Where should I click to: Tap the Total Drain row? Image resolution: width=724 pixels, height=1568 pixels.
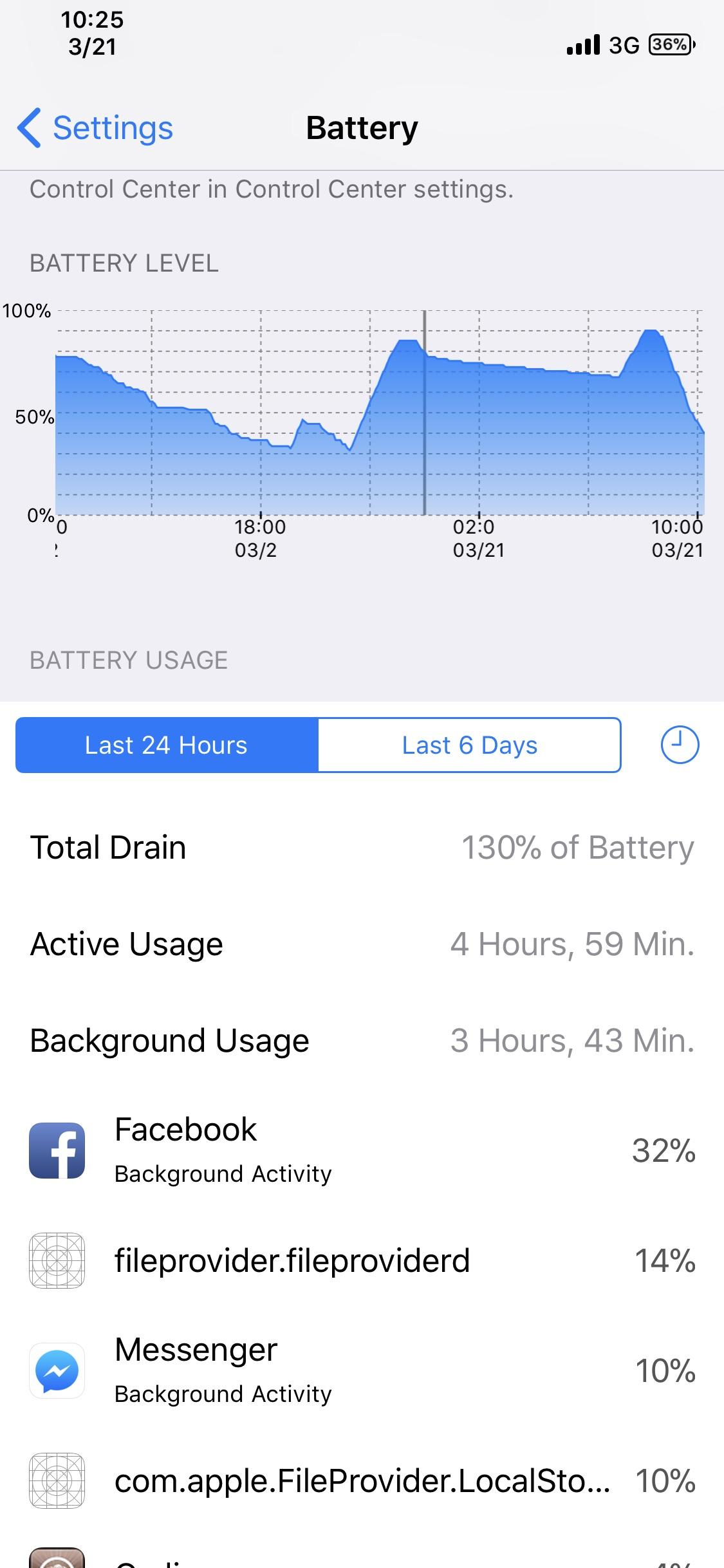(360, 846)
